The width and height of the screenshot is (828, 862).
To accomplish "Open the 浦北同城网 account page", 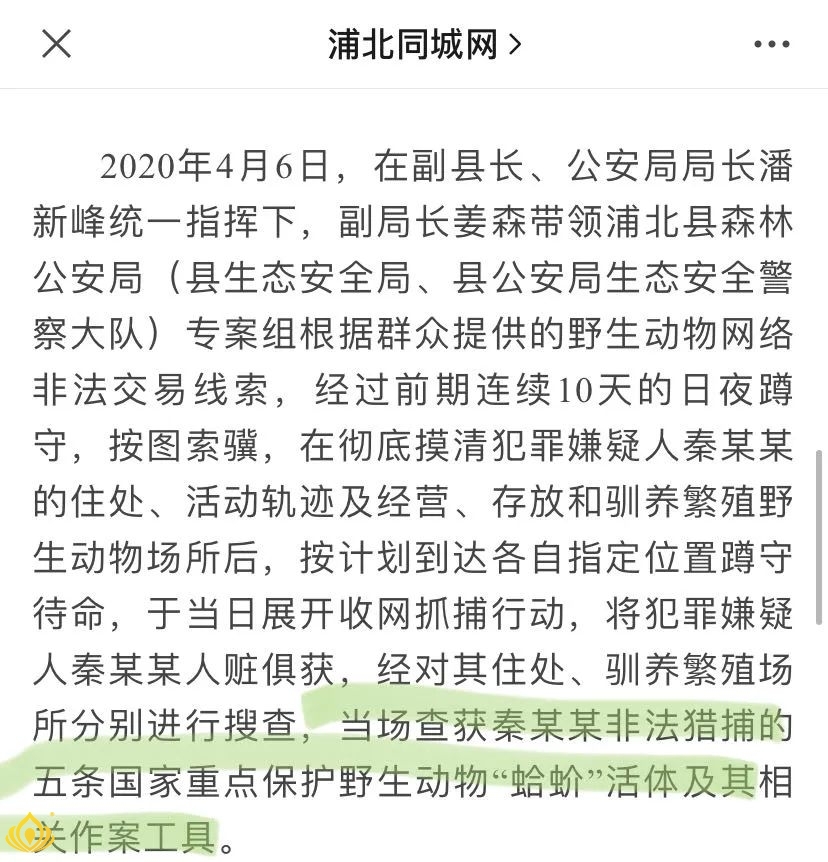I will [423, 45].
